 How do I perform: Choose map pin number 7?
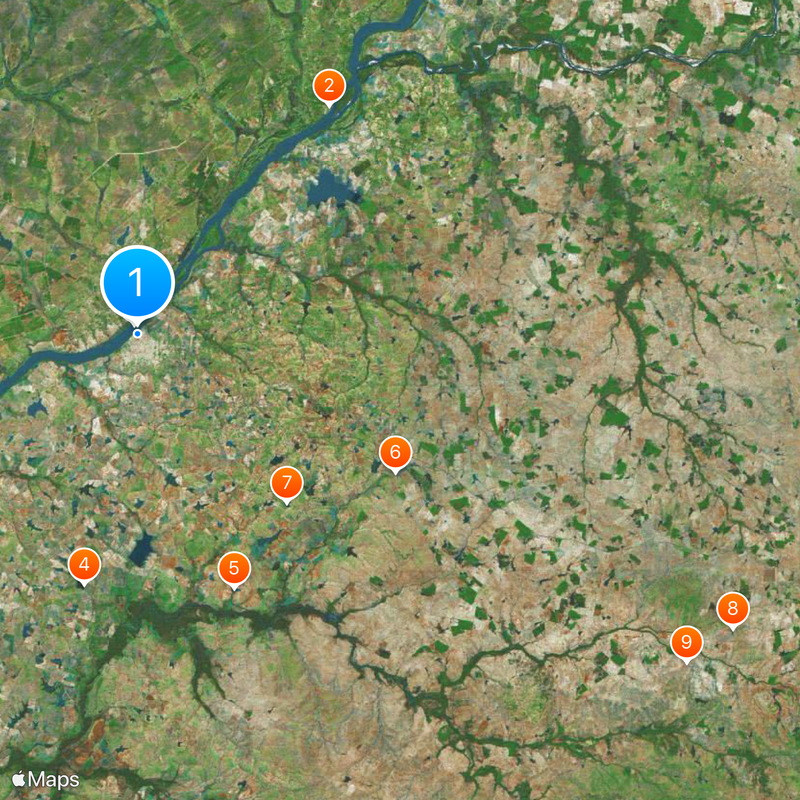pyautogui.click(x=287, y=484)
